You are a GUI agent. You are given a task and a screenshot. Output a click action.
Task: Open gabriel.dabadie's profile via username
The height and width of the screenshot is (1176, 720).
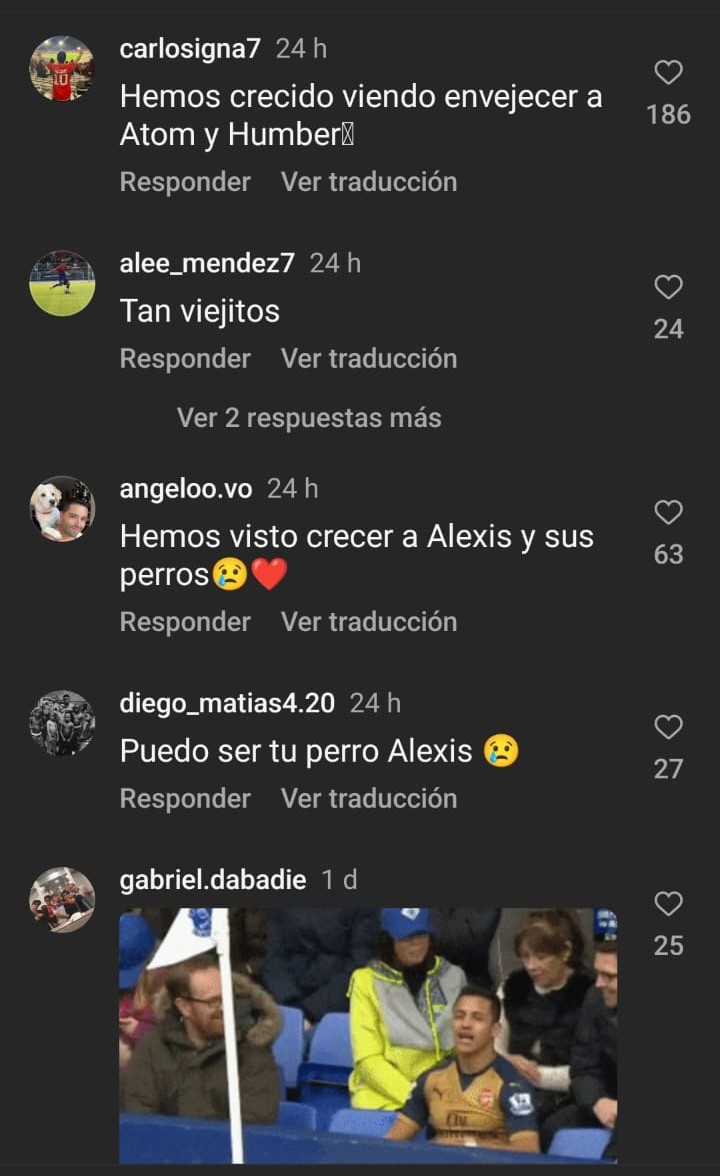pos(213,881)
